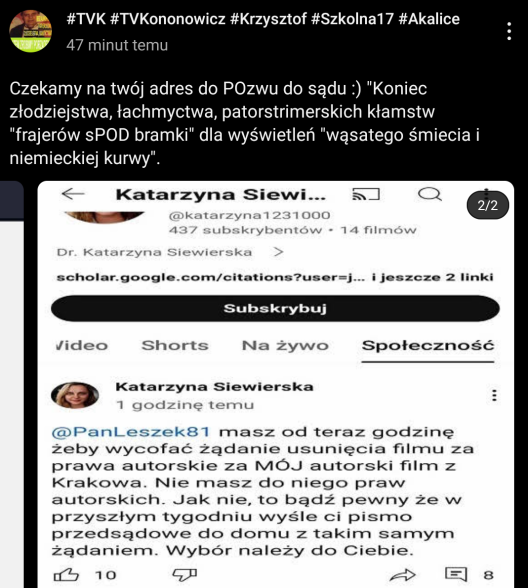Viewport: 528px width, 588px height.
Task: Open the attached screenshot image marked 2/2
Action: (x=276, y=384)
